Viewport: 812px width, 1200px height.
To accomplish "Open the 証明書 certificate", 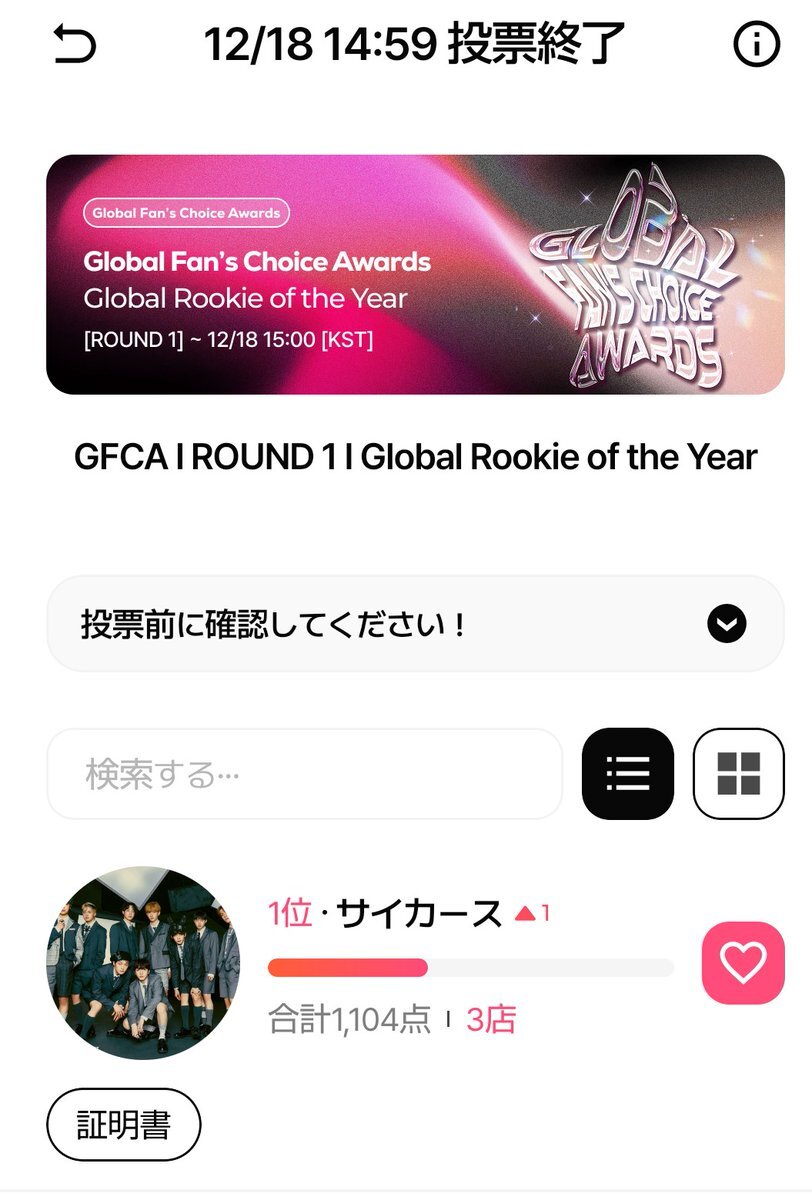I will 124,1125.
